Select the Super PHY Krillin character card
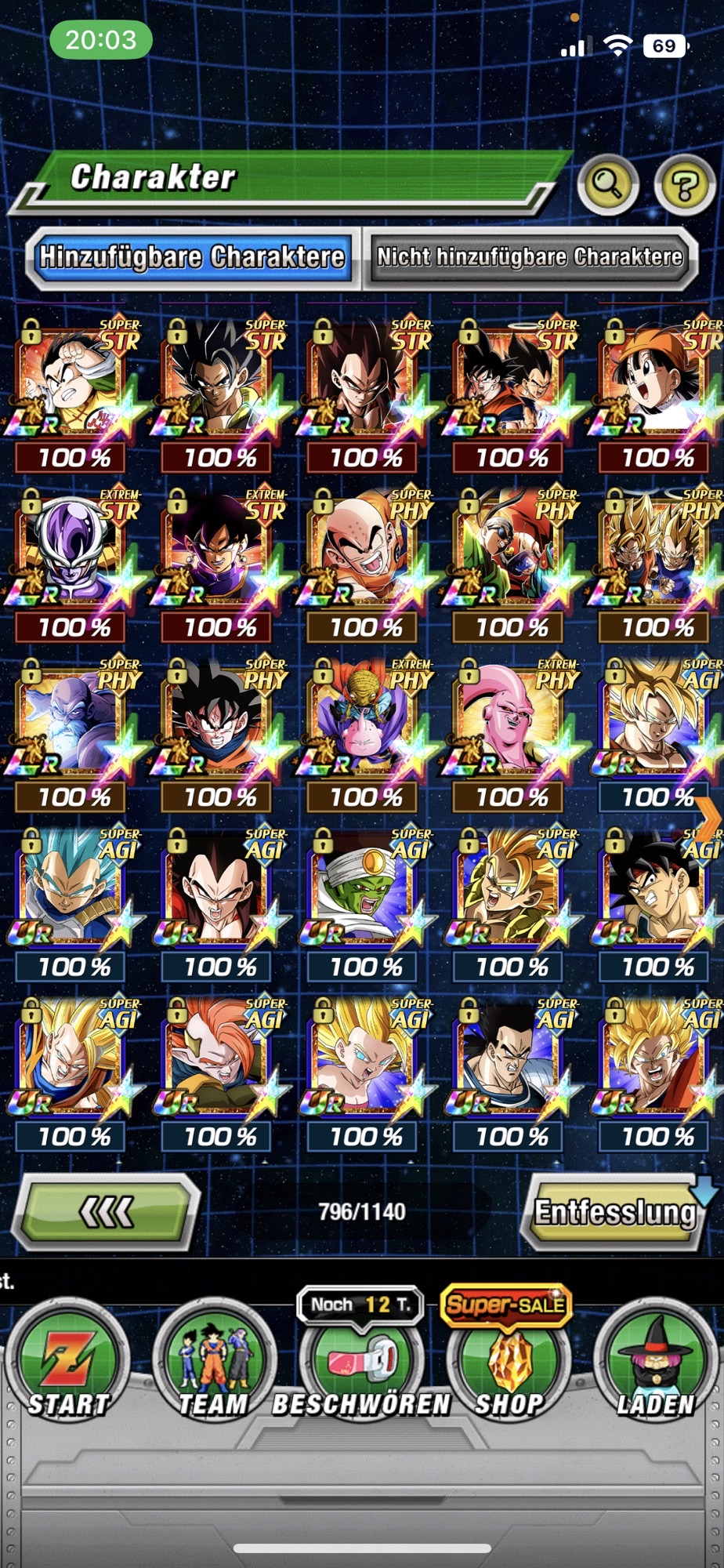 point(366,564)
